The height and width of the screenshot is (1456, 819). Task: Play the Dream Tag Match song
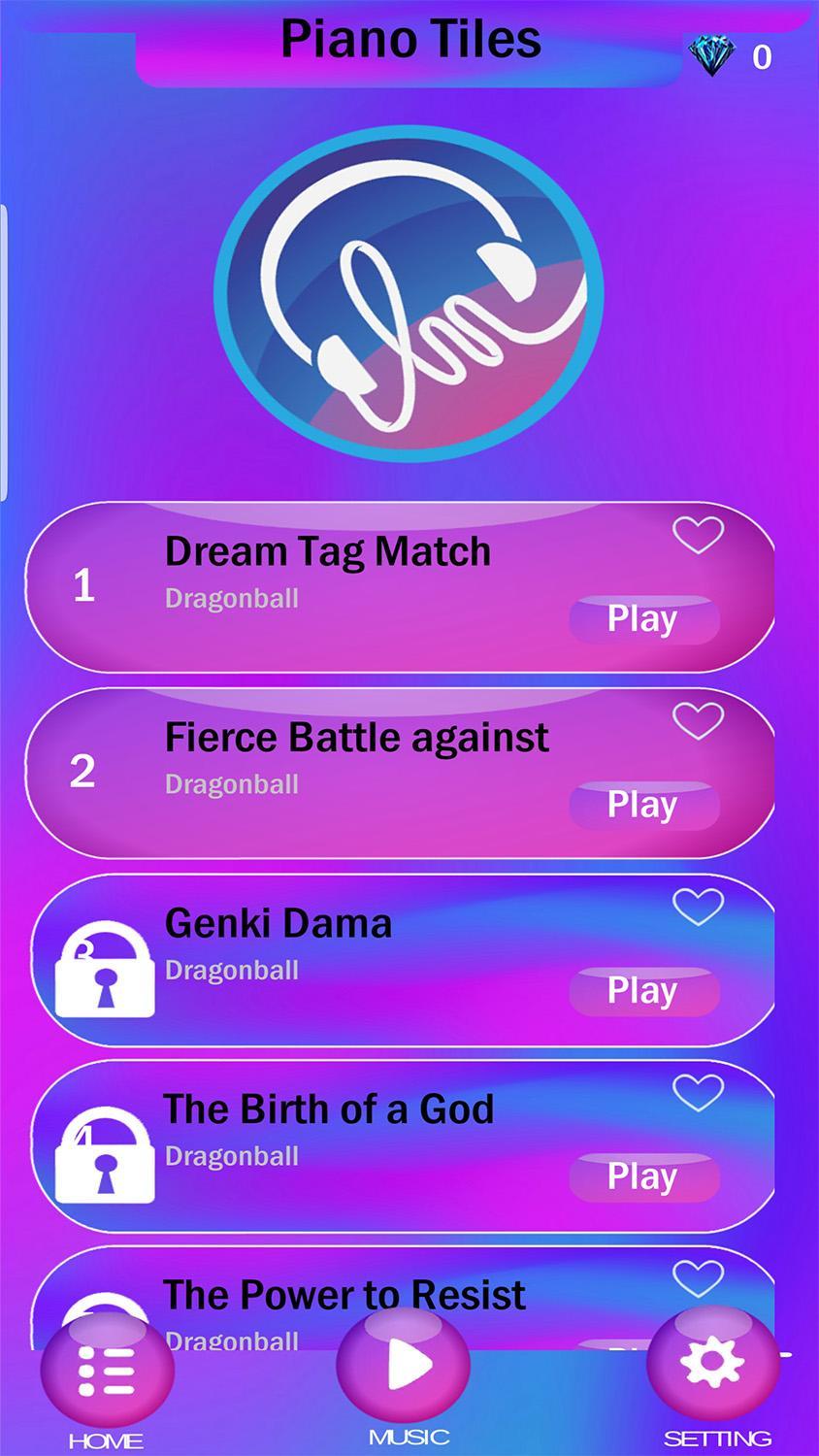click(x=643, y=618)
